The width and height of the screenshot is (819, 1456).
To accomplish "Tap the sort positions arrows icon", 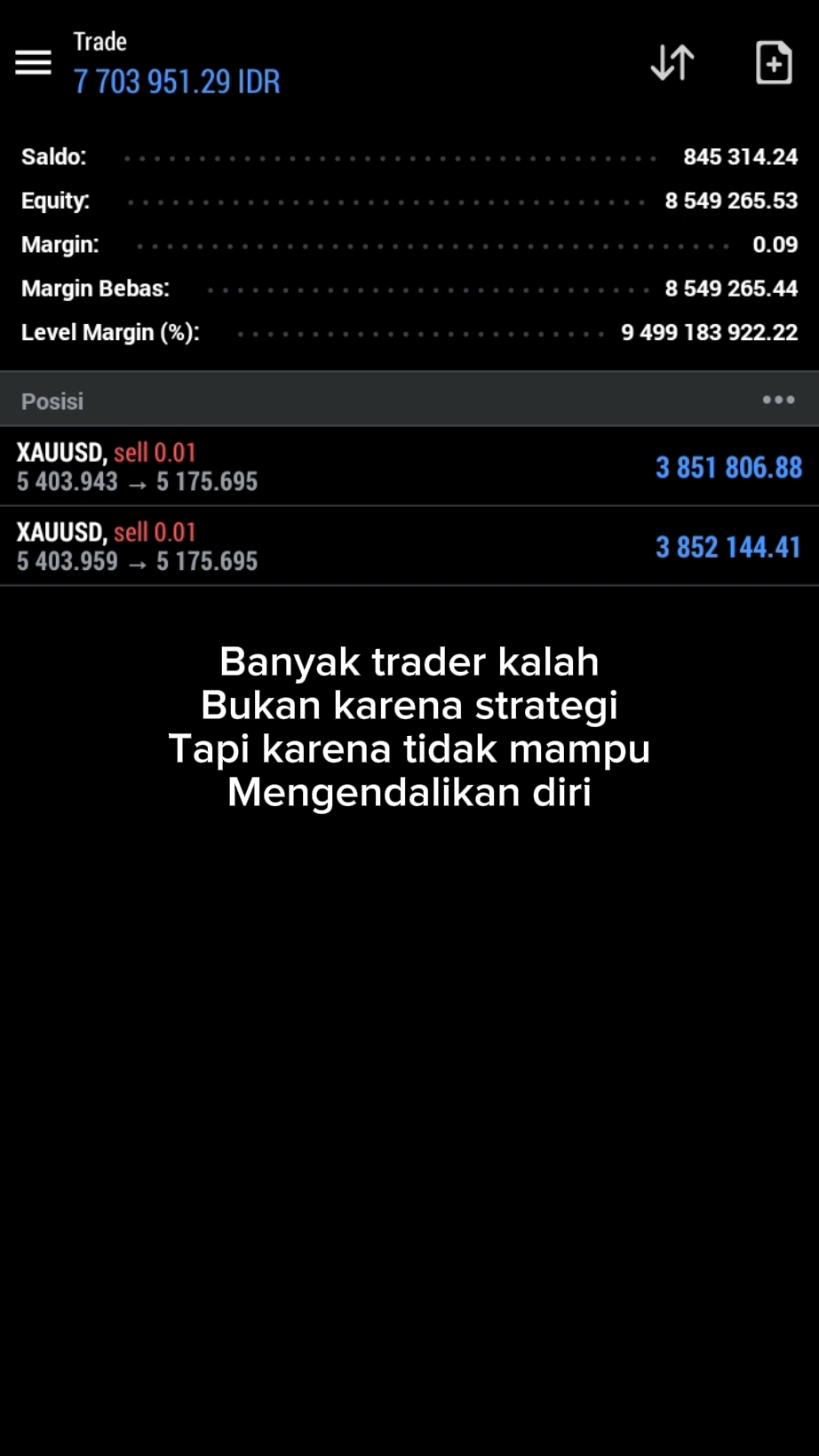I will coord(672,62).
